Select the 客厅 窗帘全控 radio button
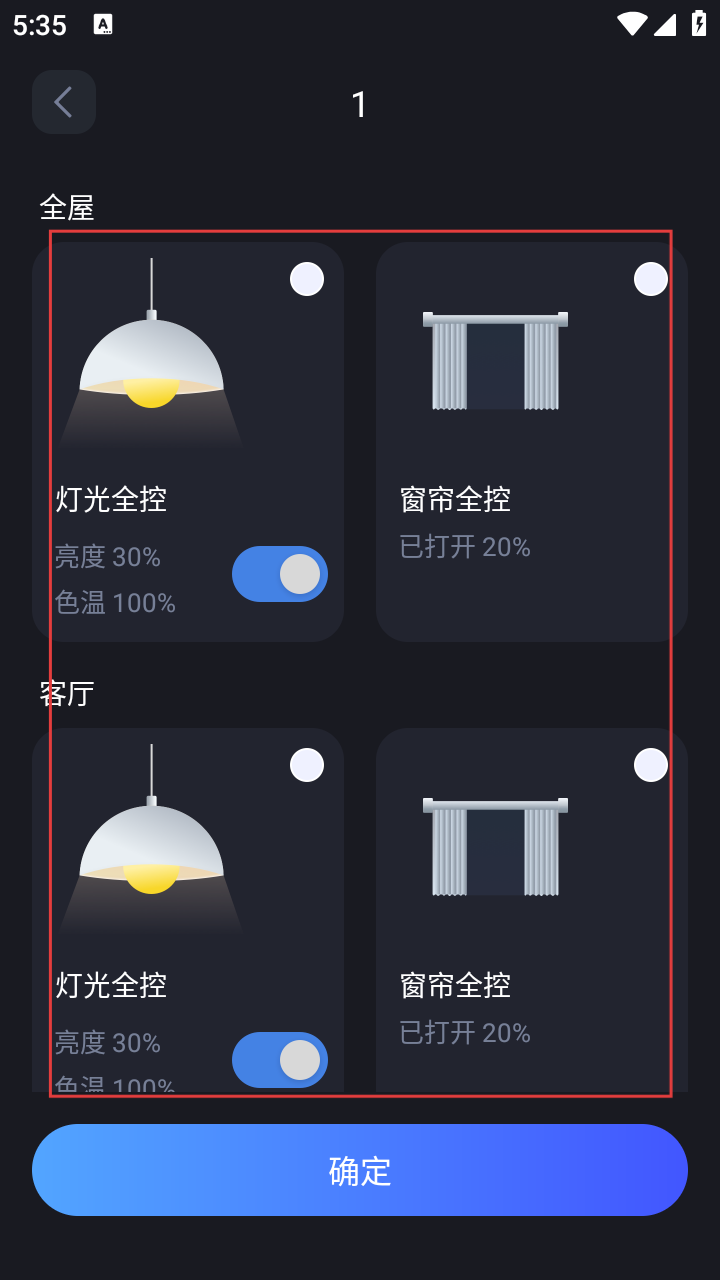This screenshot has height=1280, width=720. tap(651, 765)
